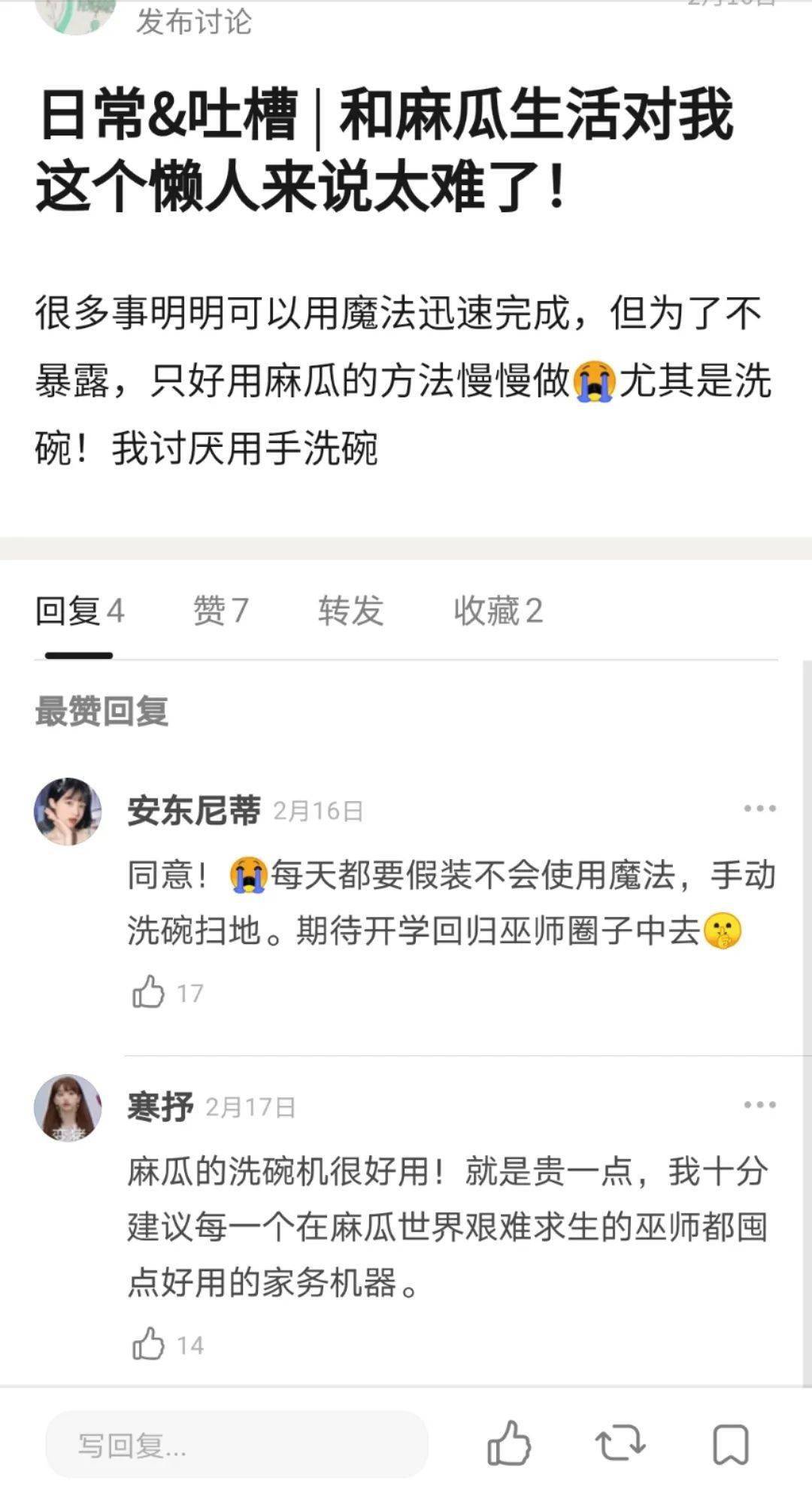Open more options on 安东尼蒂's comment
Viewport: 812px width, 1502px height.
pyautogui.click(x=759, y=807)
